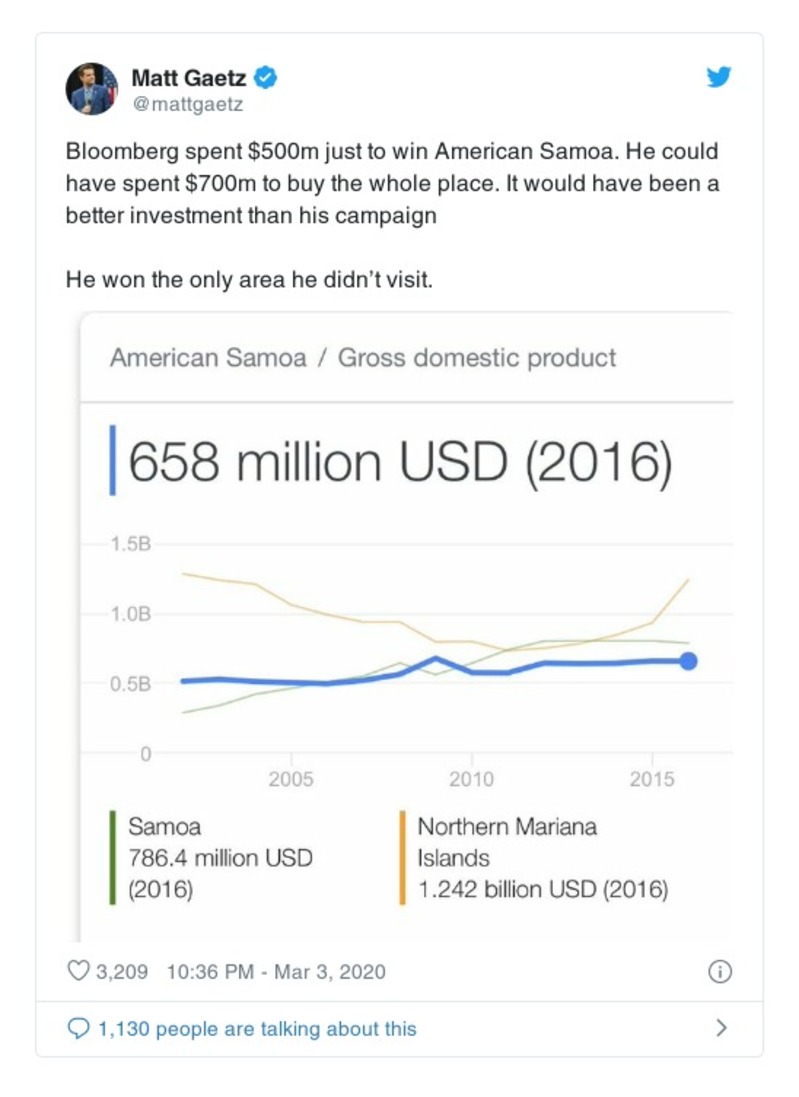The height and width of the screenshot is (1097, 799).
Task: Open the American Samoa GDP chart image
Action: pyautogui.click(x=405, y=625)
